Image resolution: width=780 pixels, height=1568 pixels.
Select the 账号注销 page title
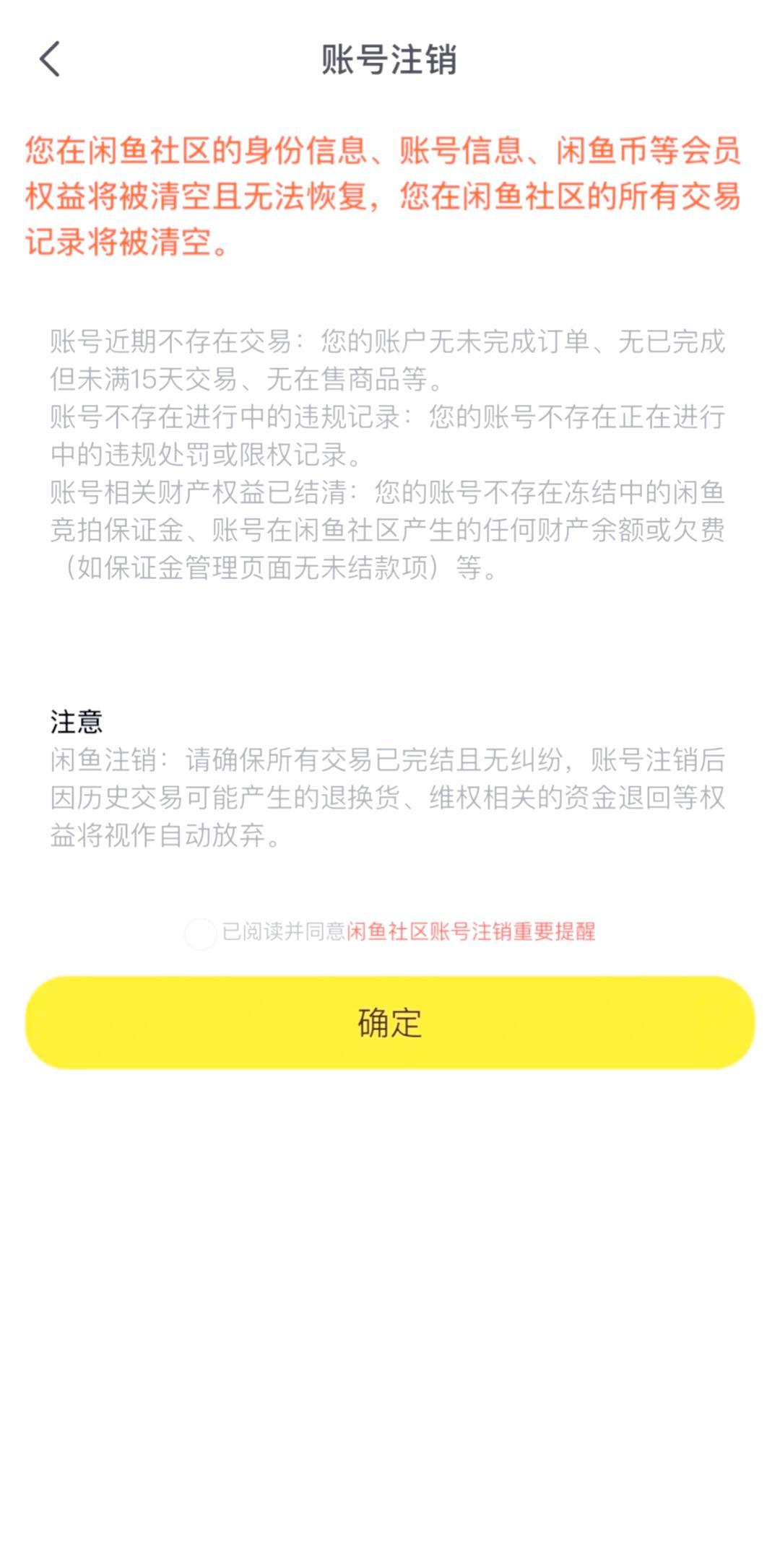(390, 61)
